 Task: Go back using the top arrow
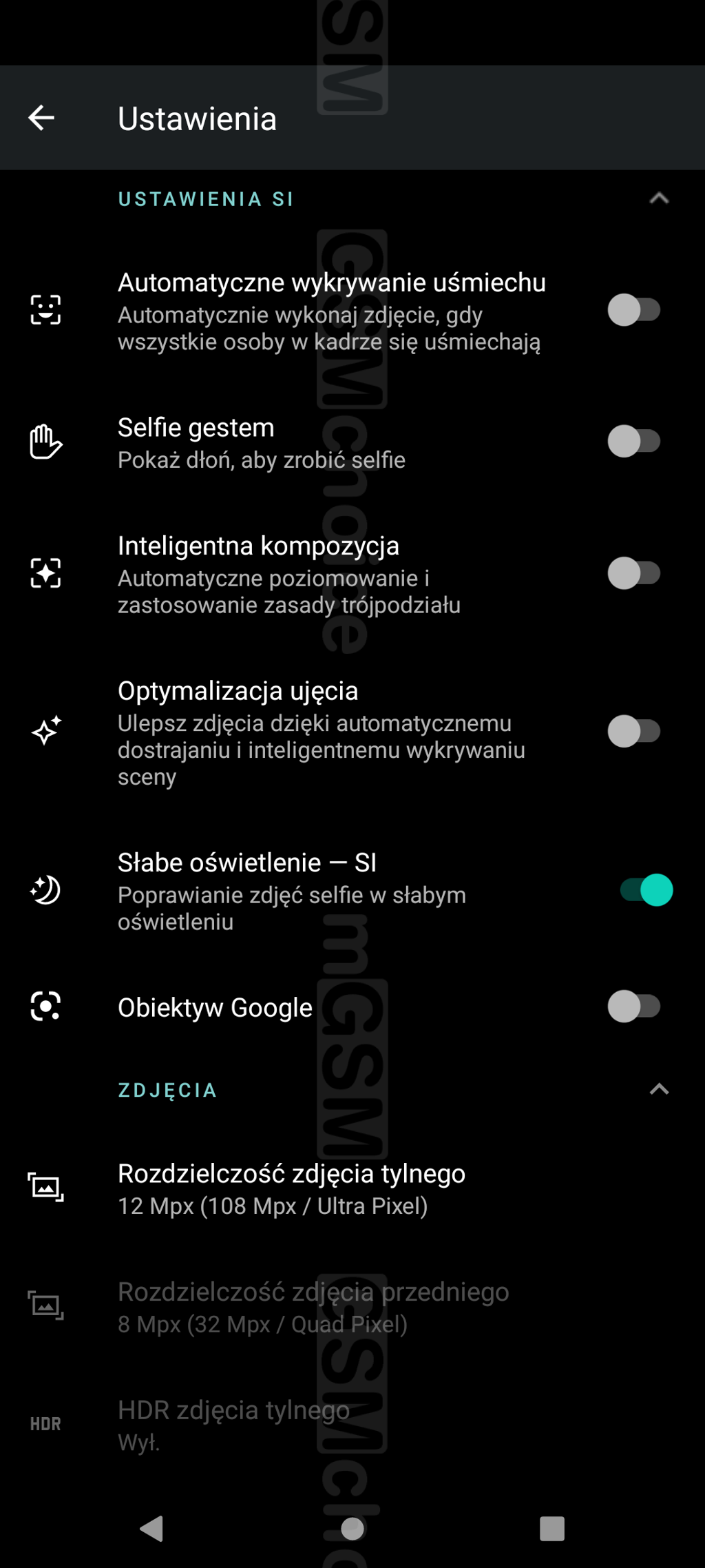click(x=41, y=118)
